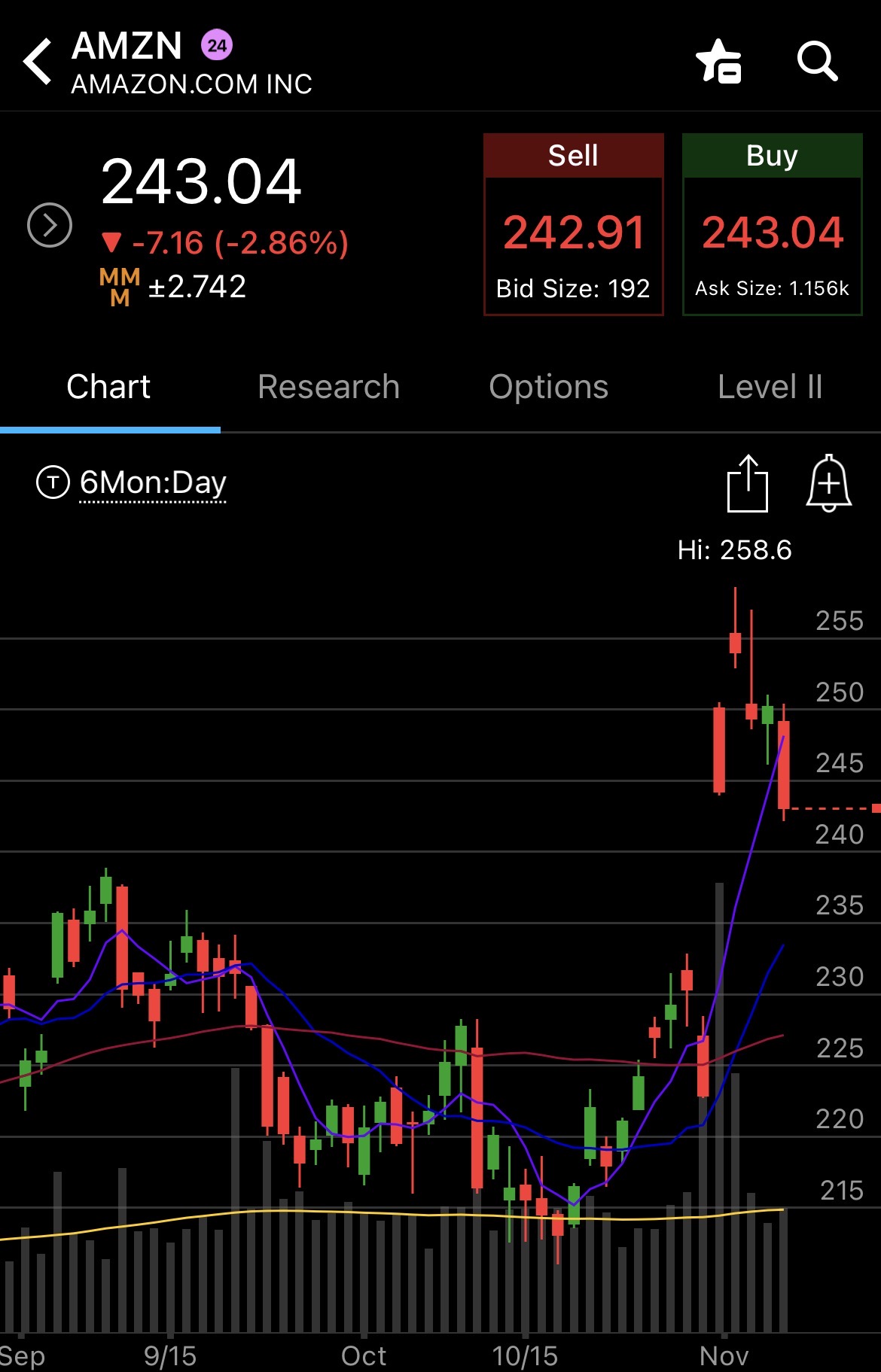
Task: View the Level II tab
Action: 770,387
